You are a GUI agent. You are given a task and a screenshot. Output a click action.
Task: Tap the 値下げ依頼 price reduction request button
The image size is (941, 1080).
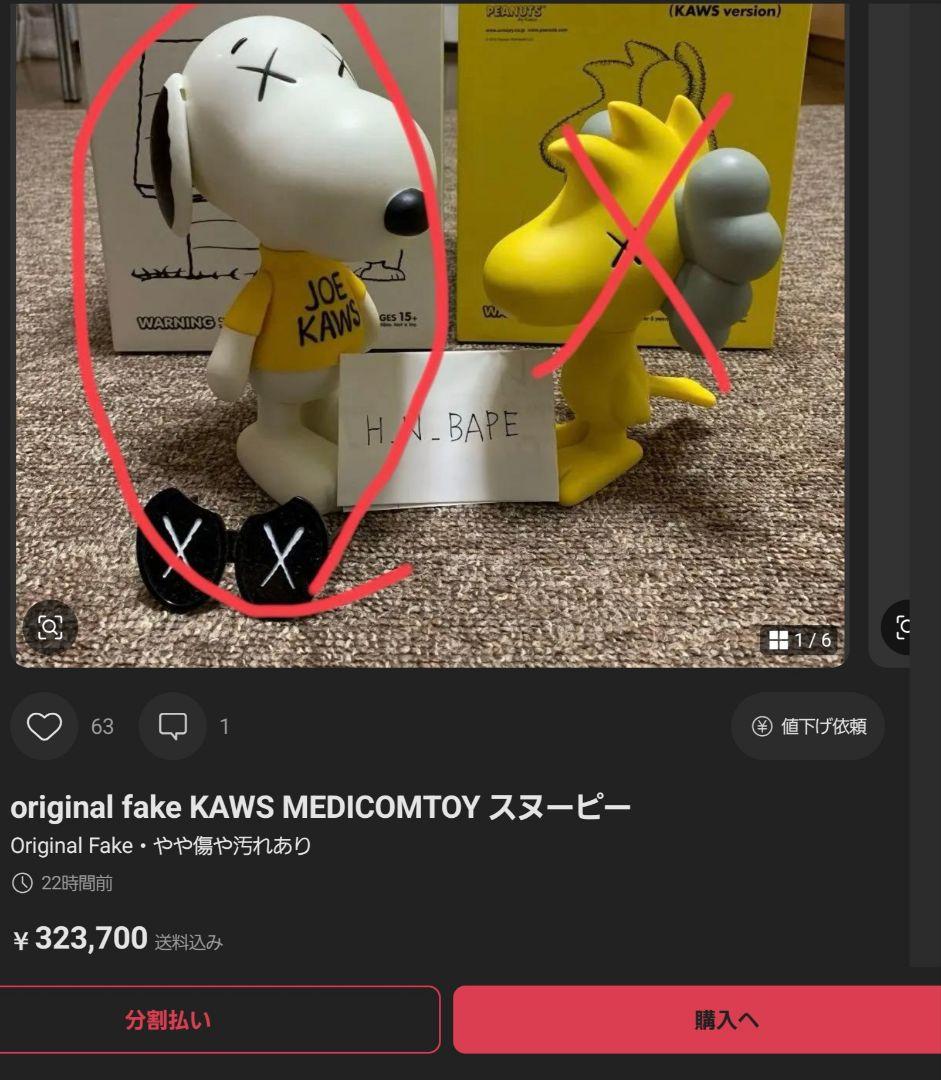[808, 726]
